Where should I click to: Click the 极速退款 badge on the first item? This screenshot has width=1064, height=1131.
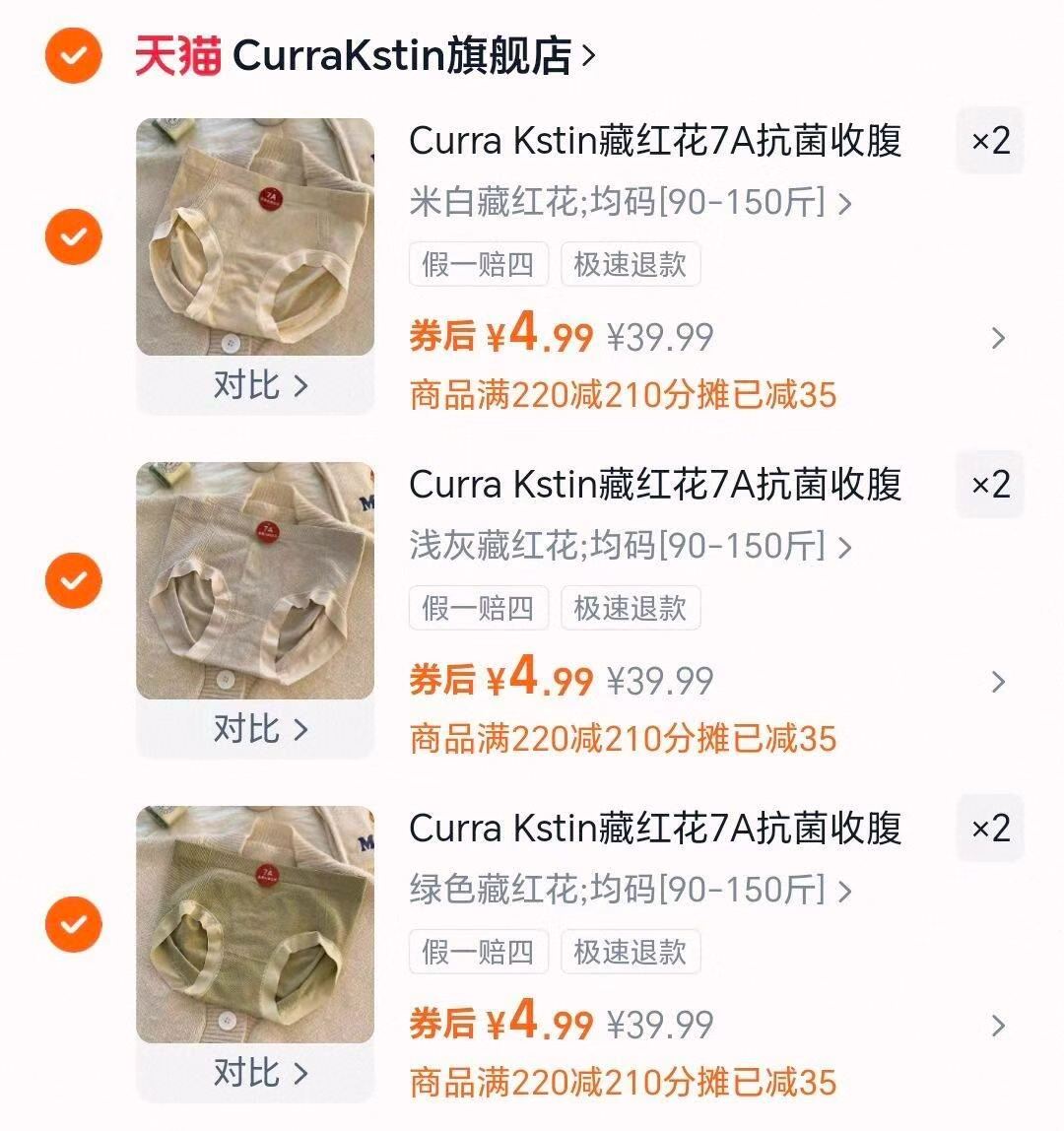click(630, 263)
